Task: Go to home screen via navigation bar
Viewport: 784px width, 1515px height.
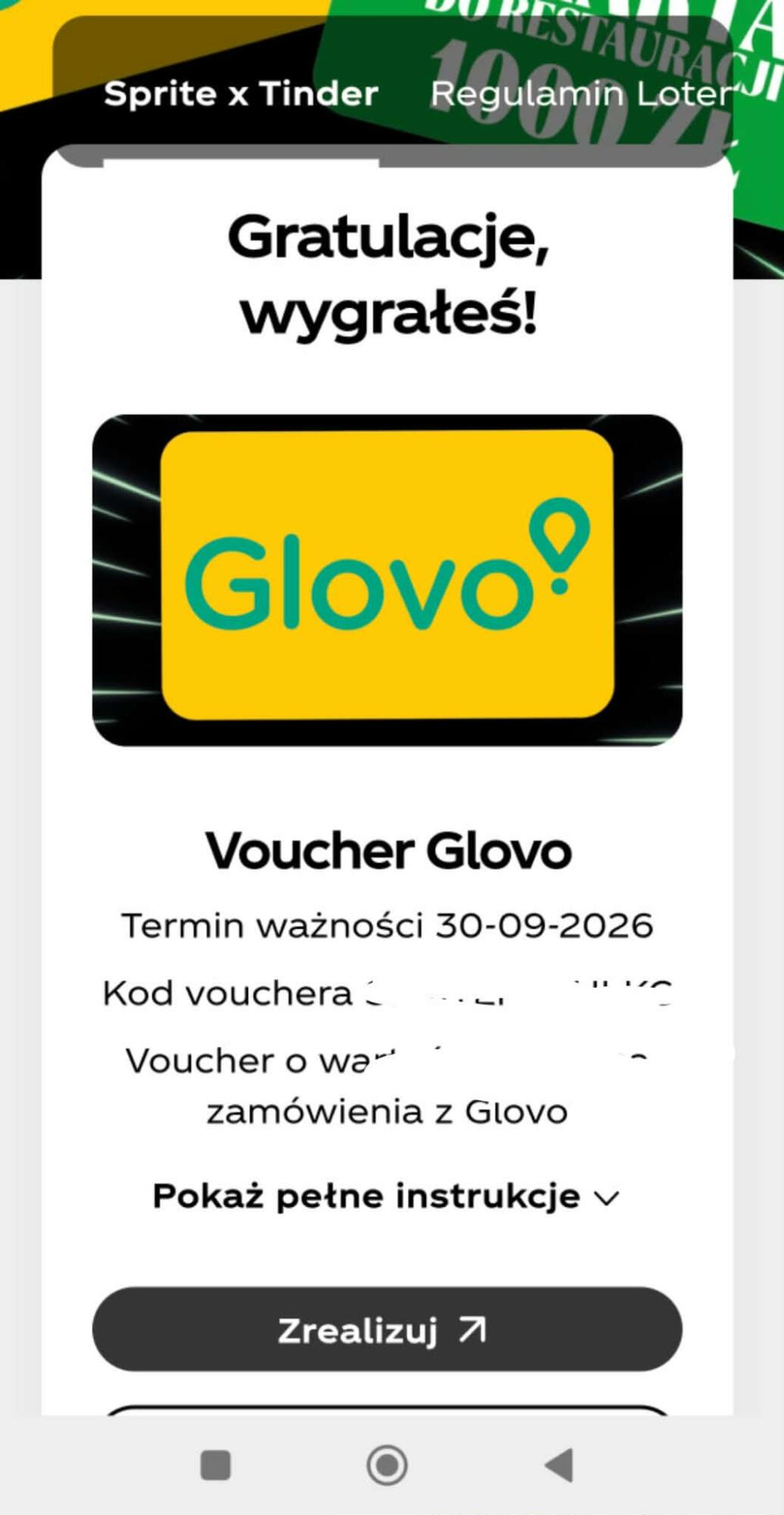Action: click(387, 1465)
